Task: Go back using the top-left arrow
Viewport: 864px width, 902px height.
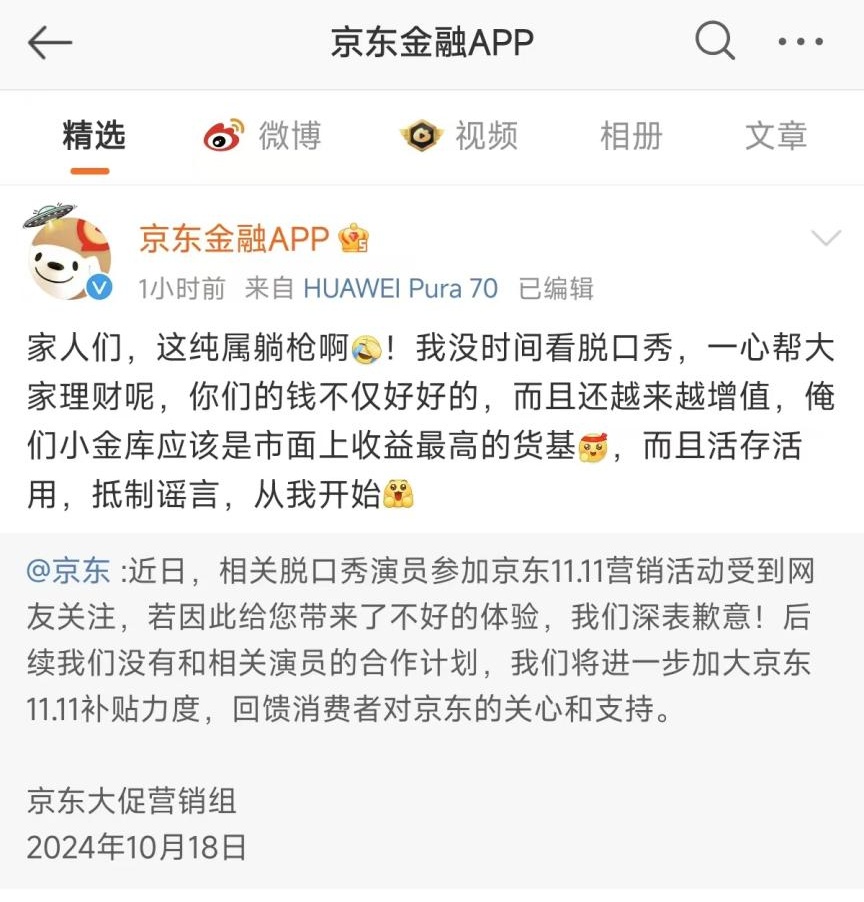Action: pos(50,43)
